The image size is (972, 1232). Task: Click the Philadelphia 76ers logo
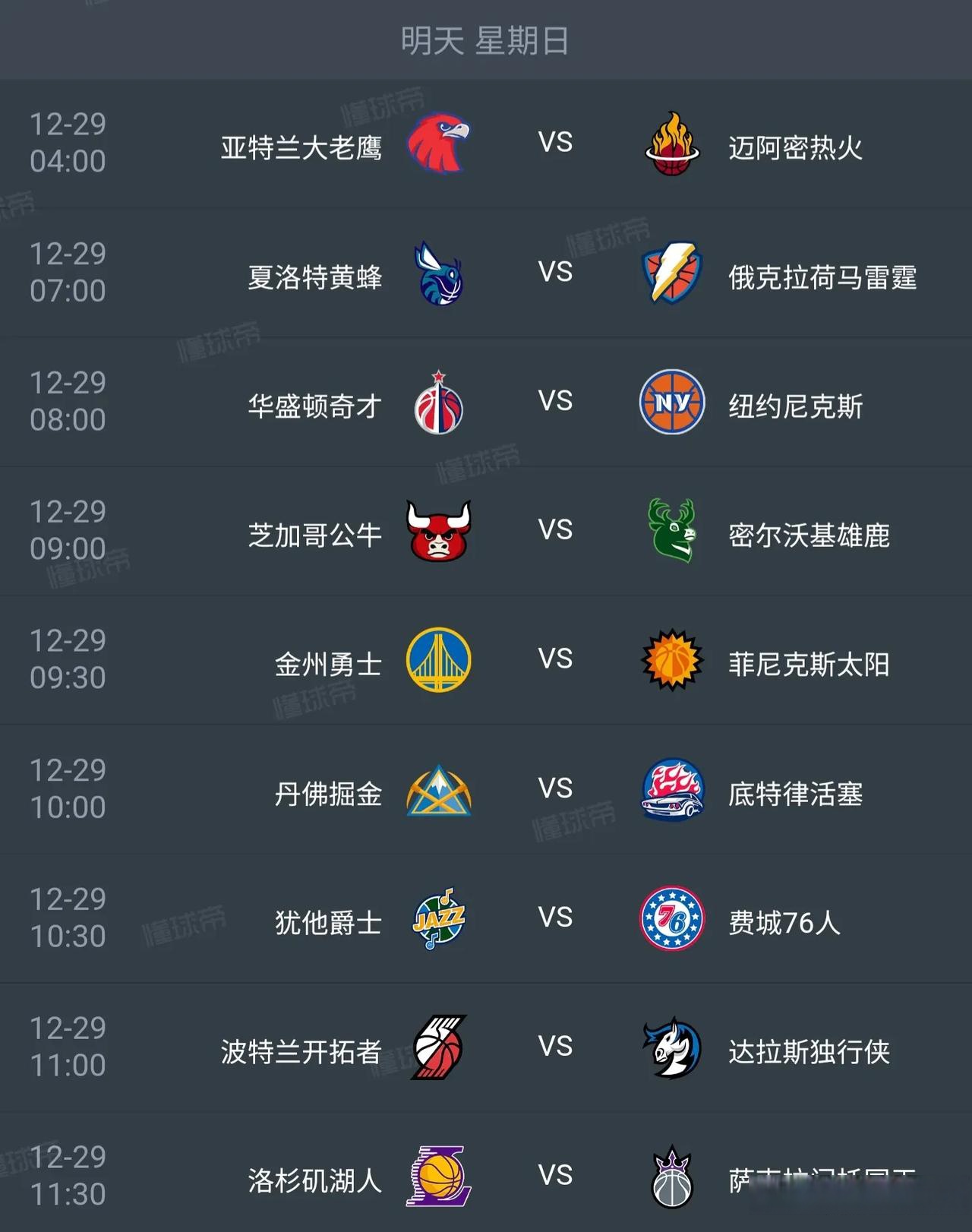tap(670, 919)
